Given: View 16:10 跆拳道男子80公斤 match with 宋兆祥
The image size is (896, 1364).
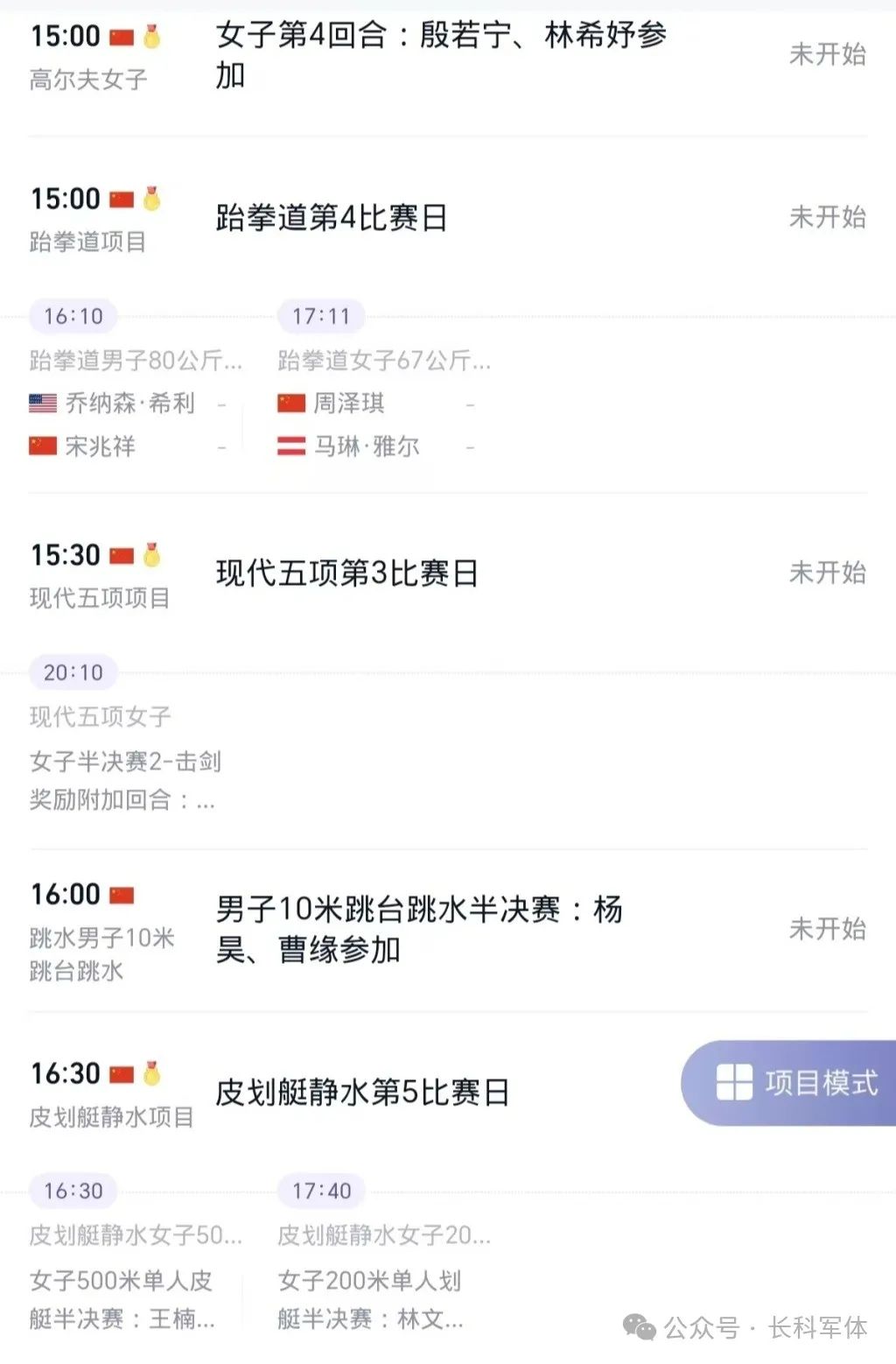Looking at the screenshot, I should tap(129, 403).
